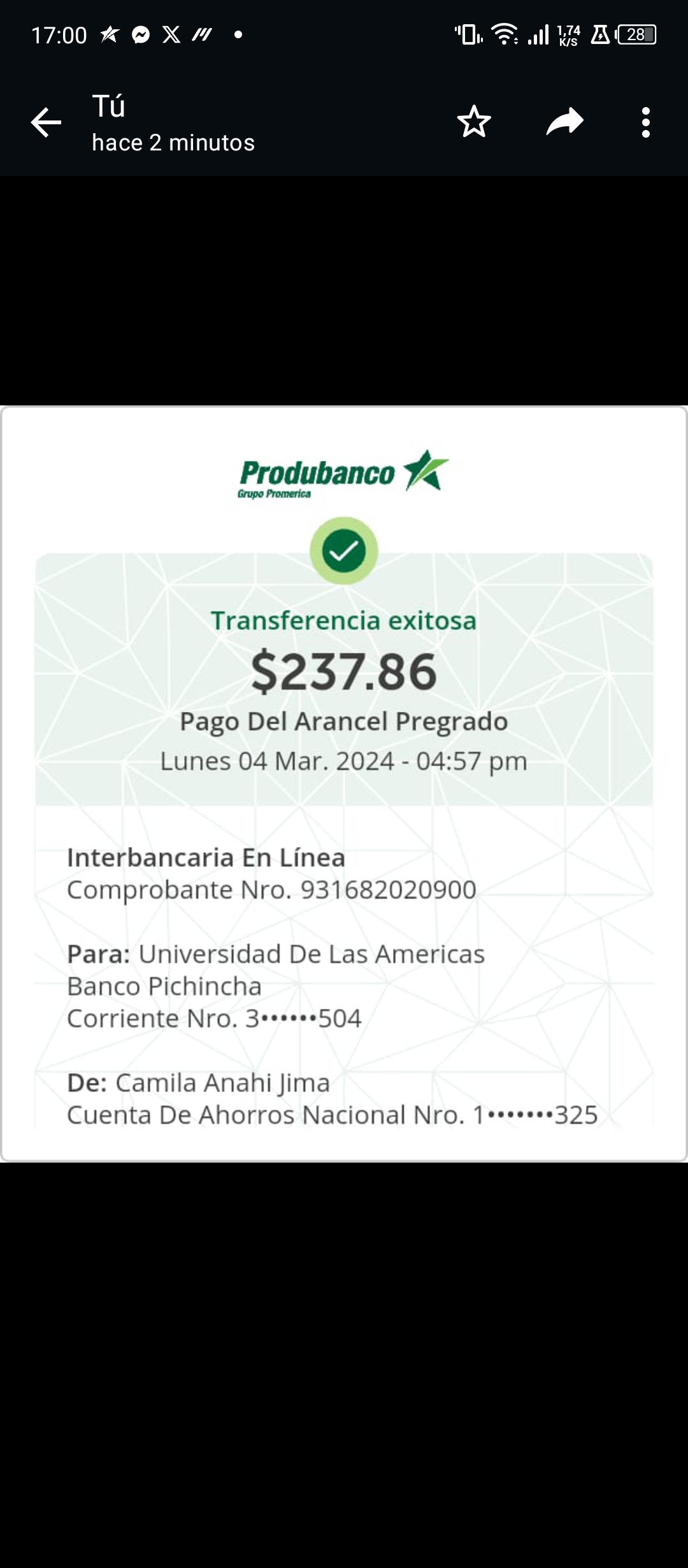Open the three-dot overflow menu

(646, 122)
